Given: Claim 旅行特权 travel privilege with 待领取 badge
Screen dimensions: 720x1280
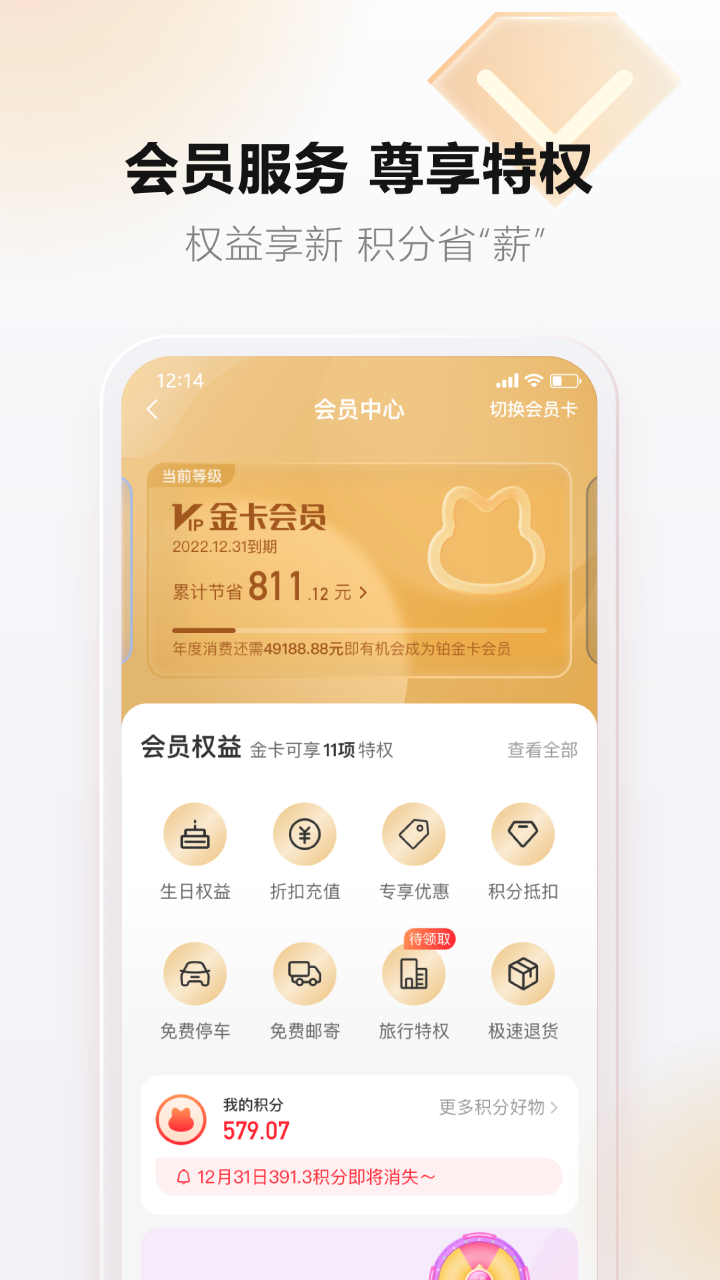Looking at the screenshot, I should pos(415,973).
